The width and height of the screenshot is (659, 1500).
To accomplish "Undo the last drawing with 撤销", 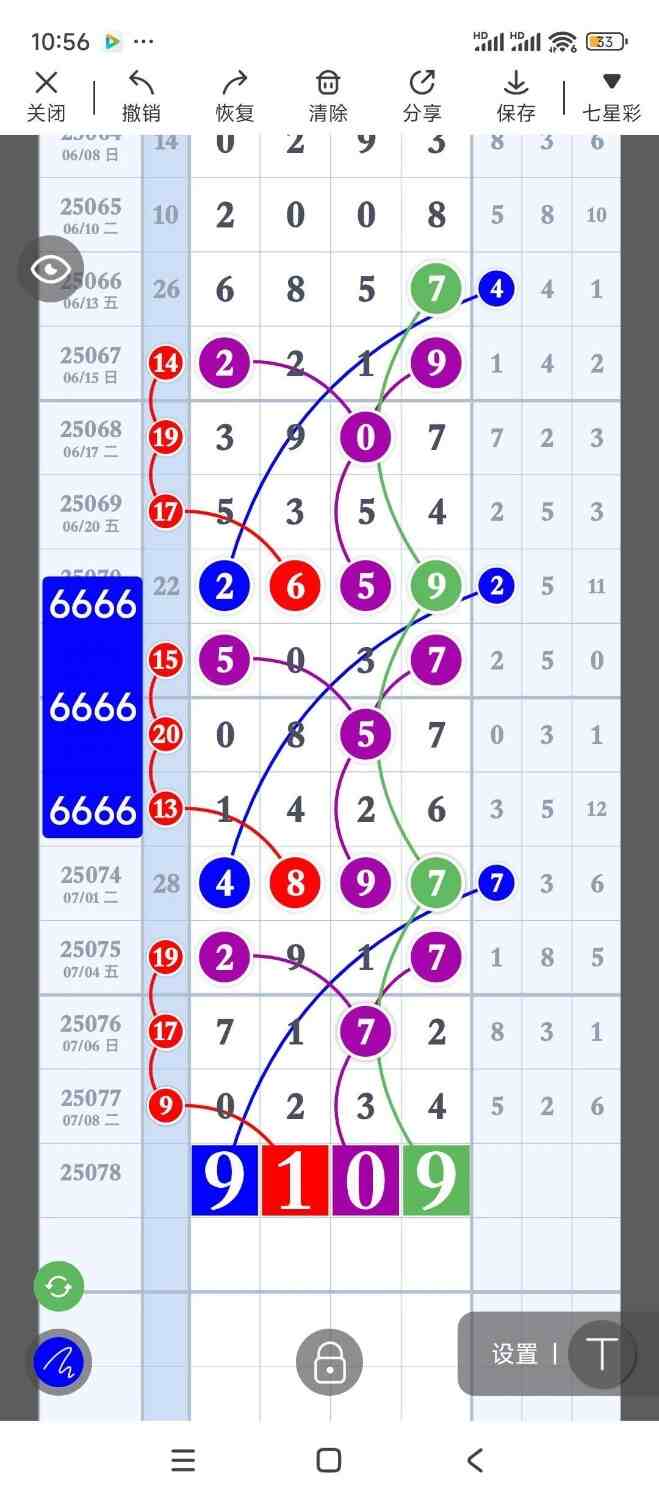I will [141, 96].
